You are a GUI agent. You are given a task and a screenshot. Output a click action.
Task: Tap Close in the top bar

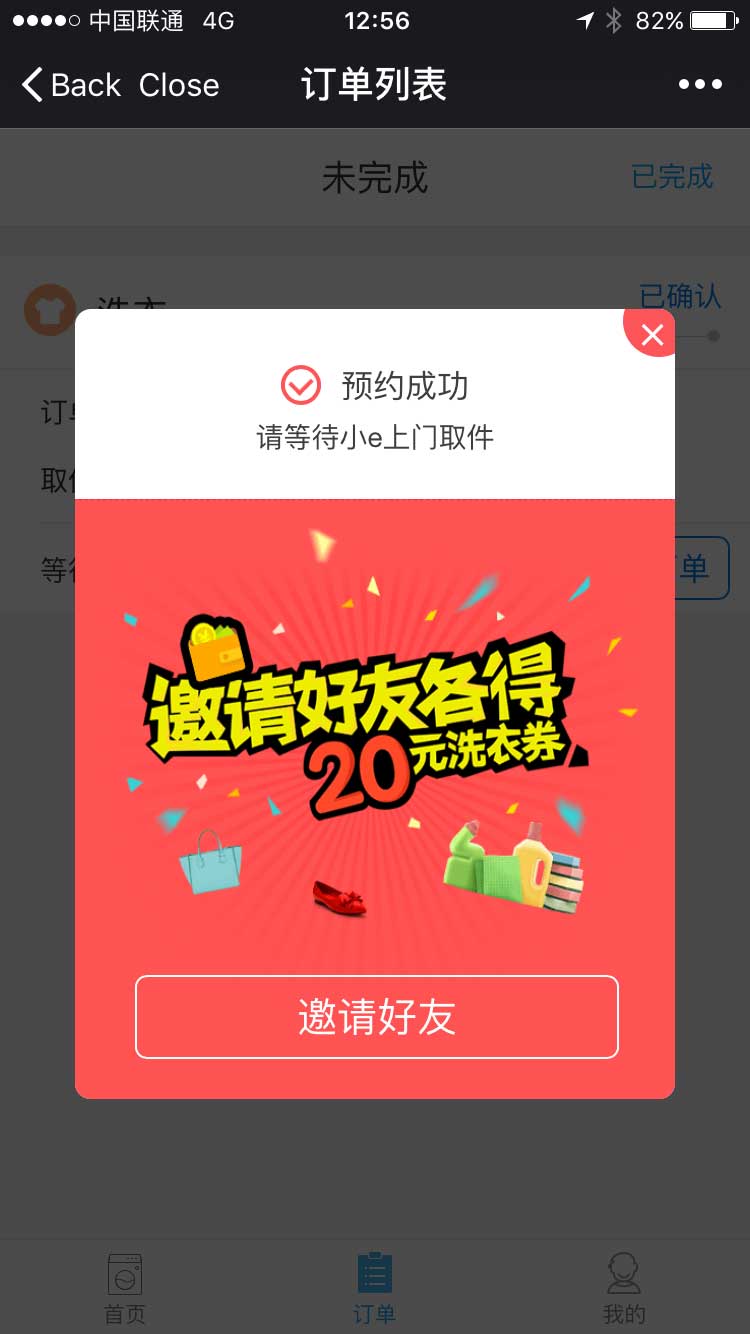179,85
